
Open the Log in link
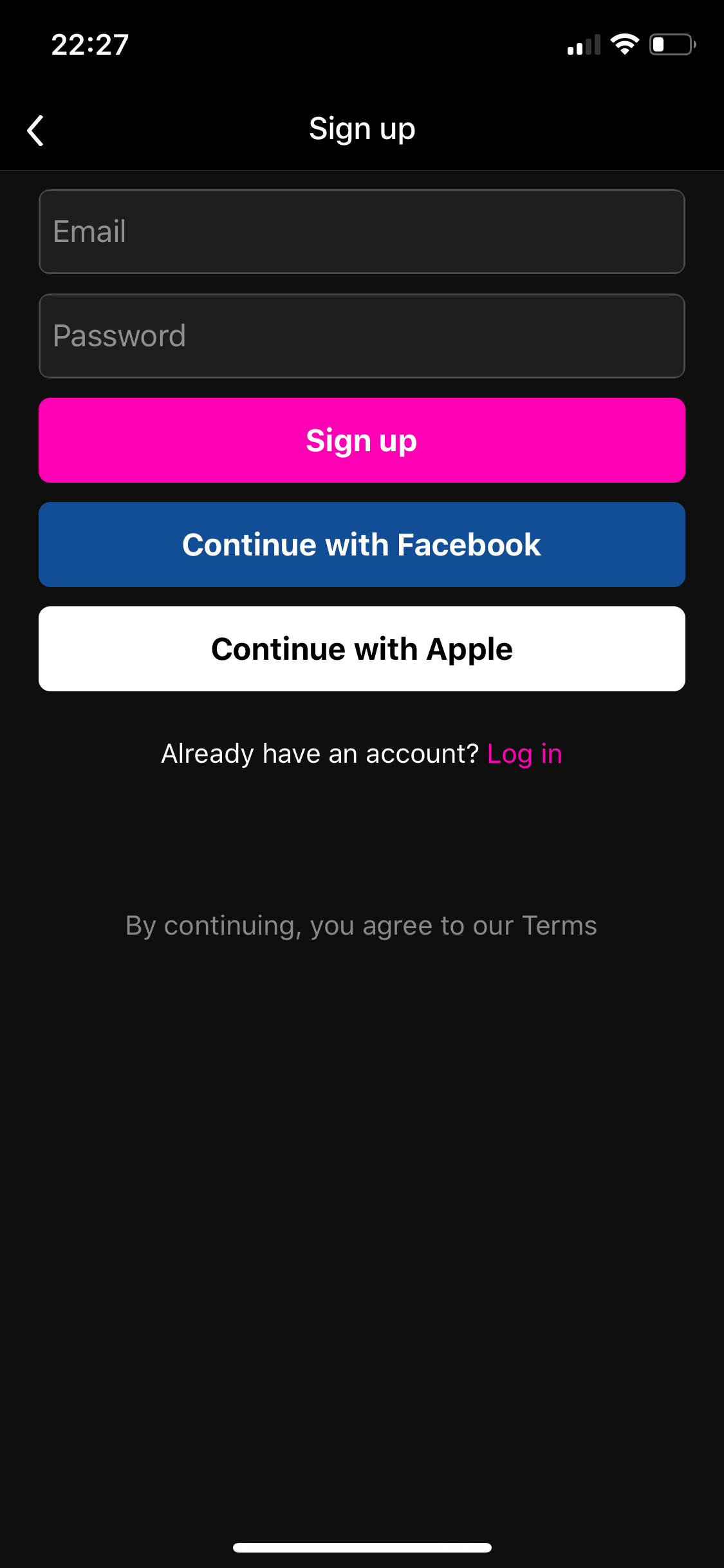pyautogui.click(x=525, y=753)
